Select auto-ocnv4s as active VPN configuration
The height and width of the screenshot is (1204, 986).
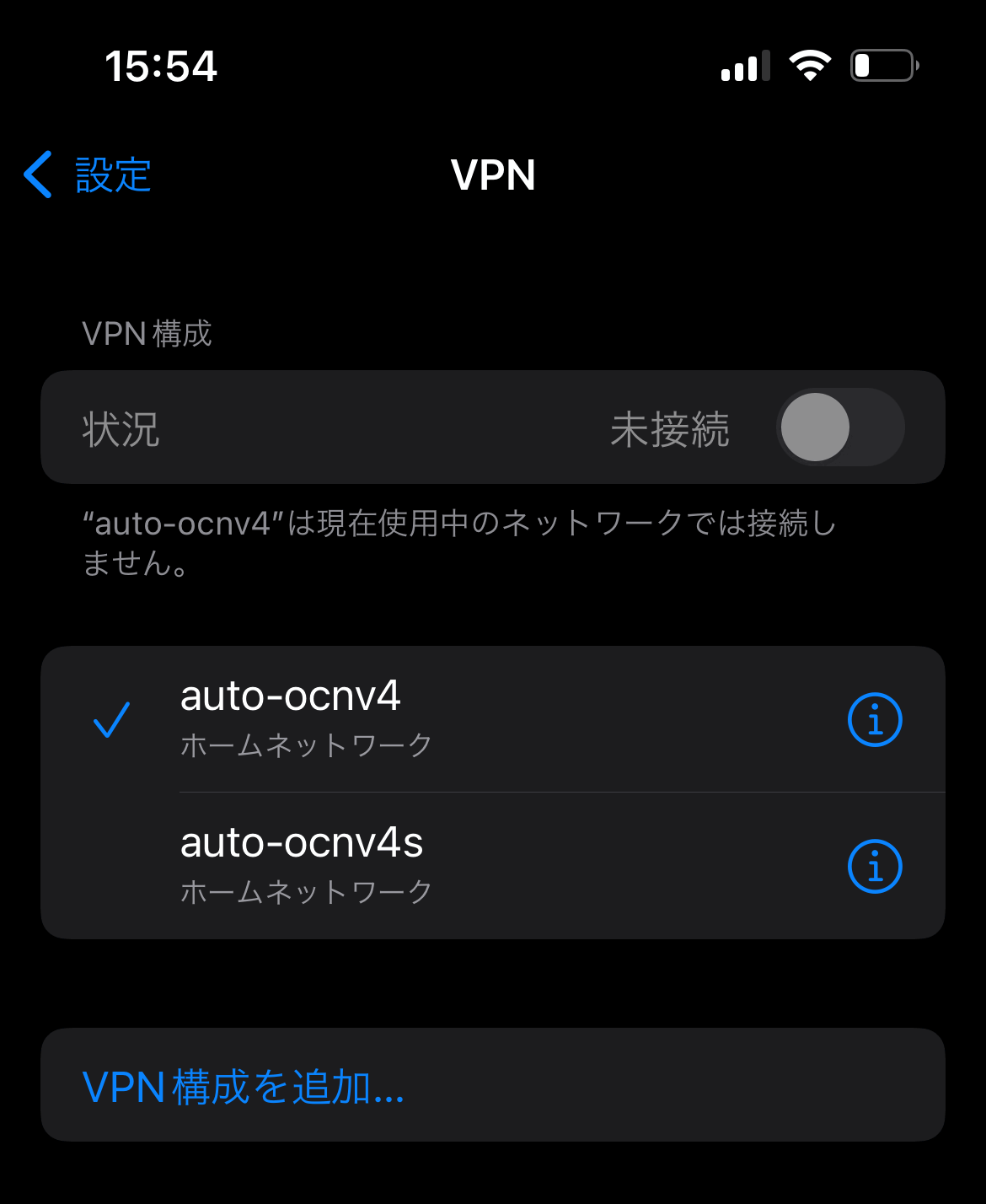point(337,860)
